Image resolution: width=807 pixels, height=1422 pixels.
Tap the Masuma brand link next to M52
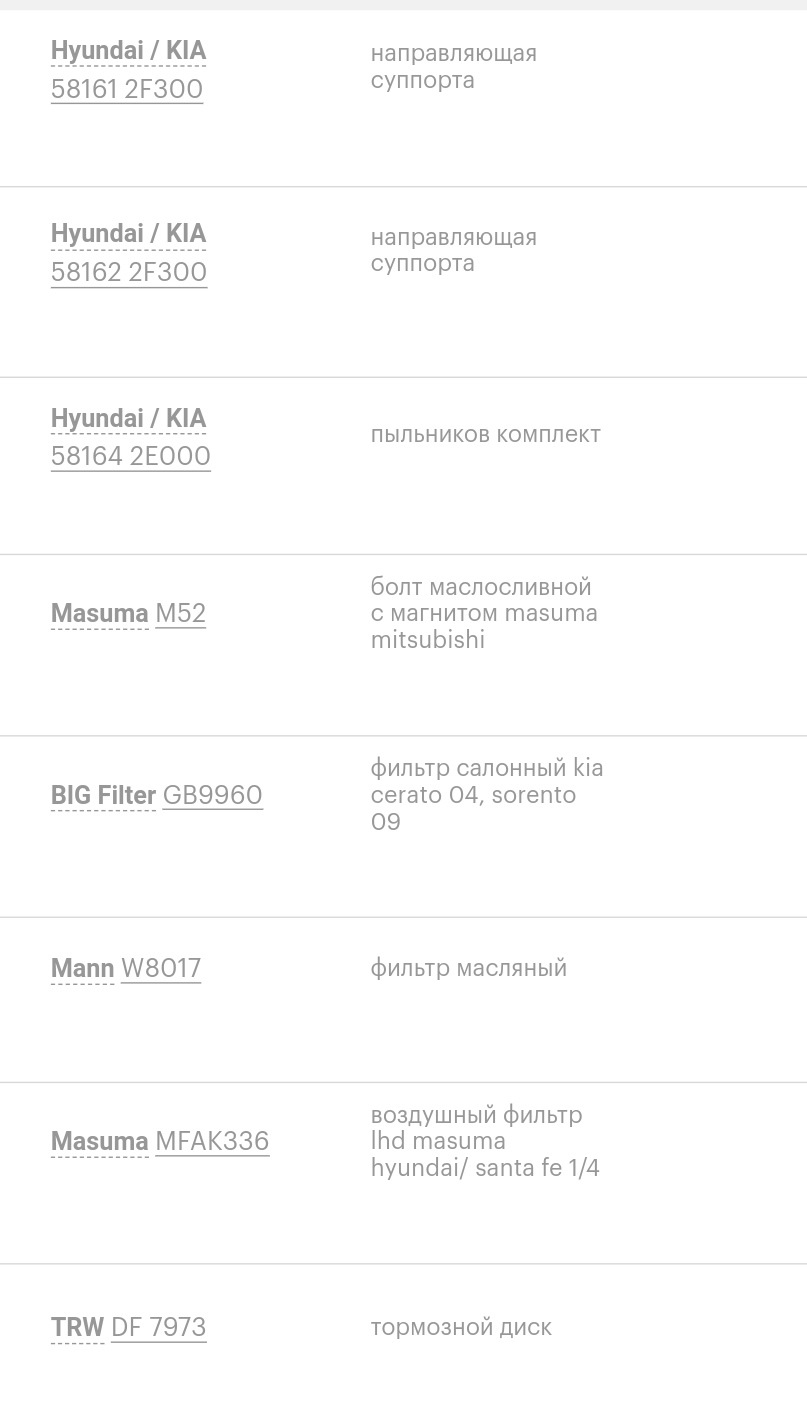point(100,613)
